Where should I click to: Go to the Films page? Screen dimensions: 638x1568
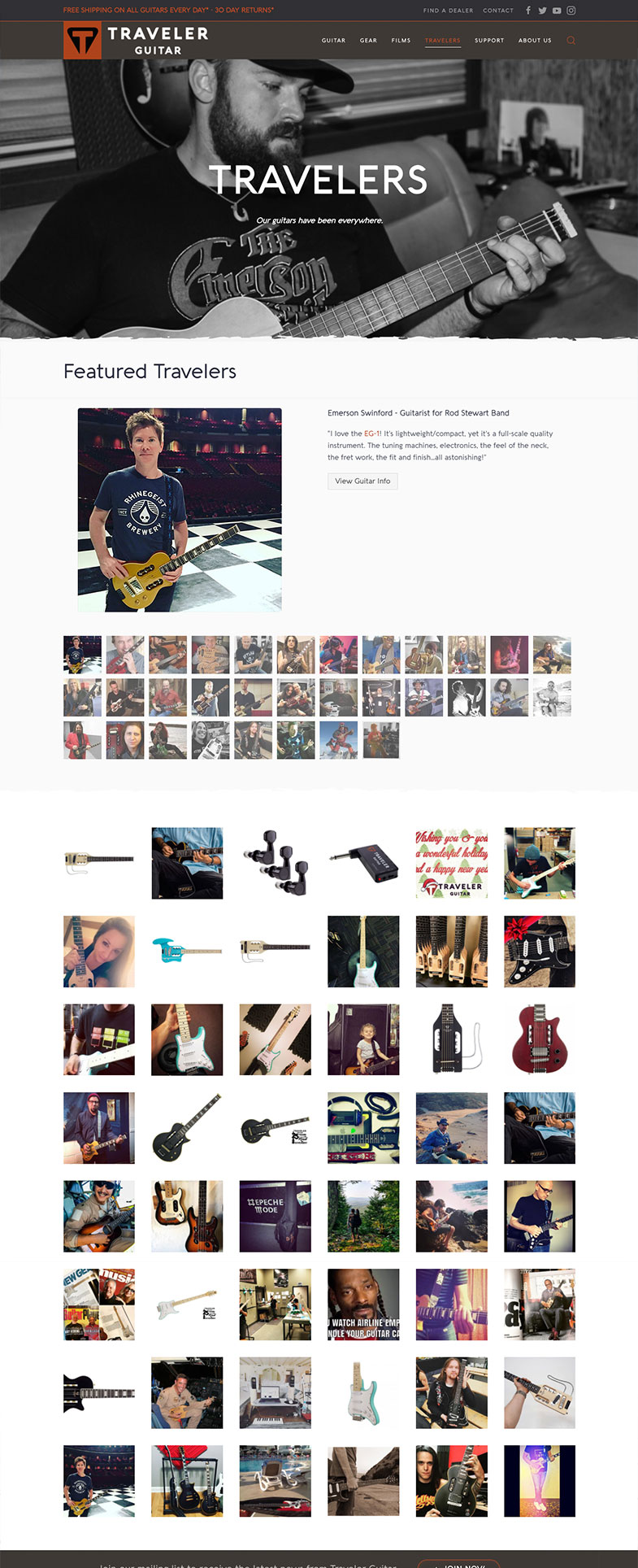pyautogui.click(x=401, y=40)
